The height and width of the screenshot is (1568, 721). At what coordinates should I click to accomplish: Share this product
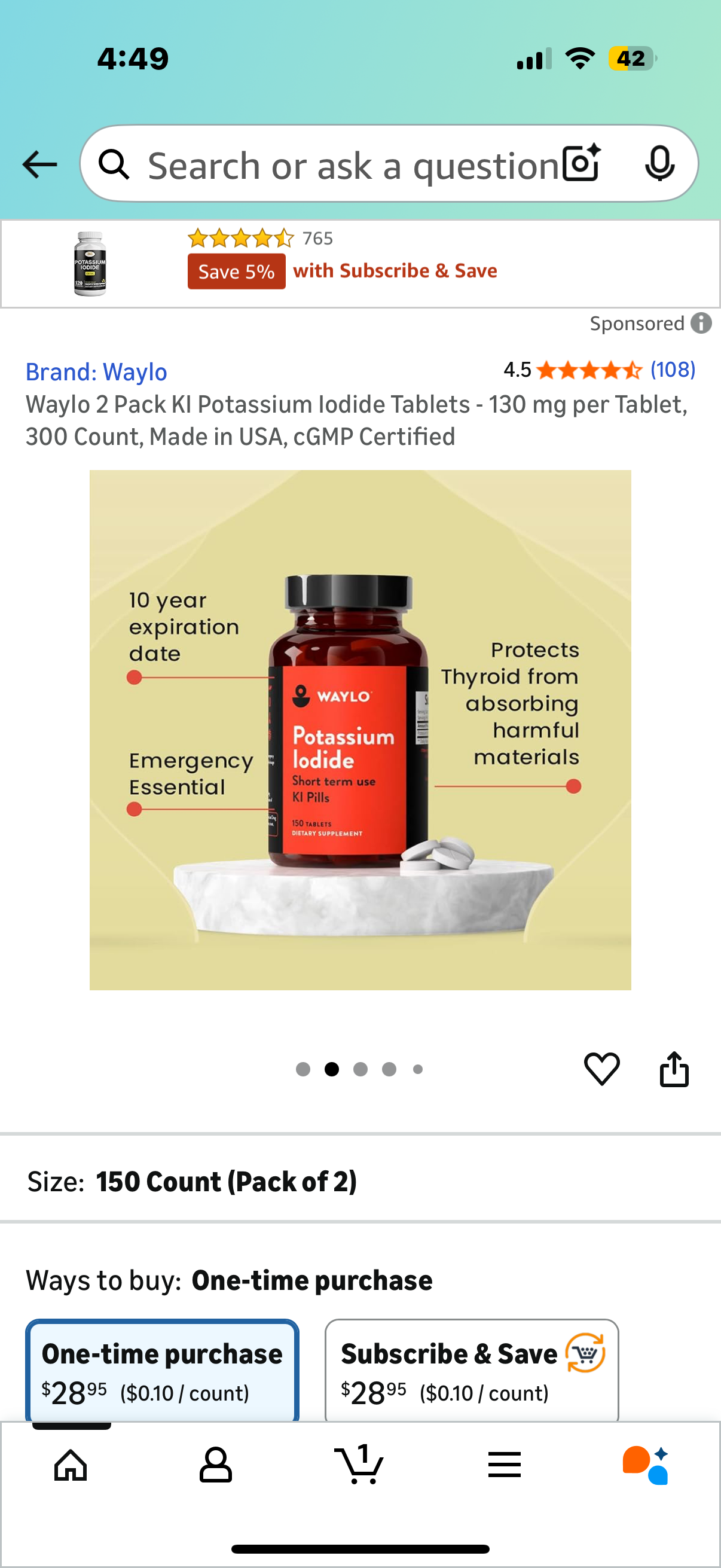tap(674, 1068)
